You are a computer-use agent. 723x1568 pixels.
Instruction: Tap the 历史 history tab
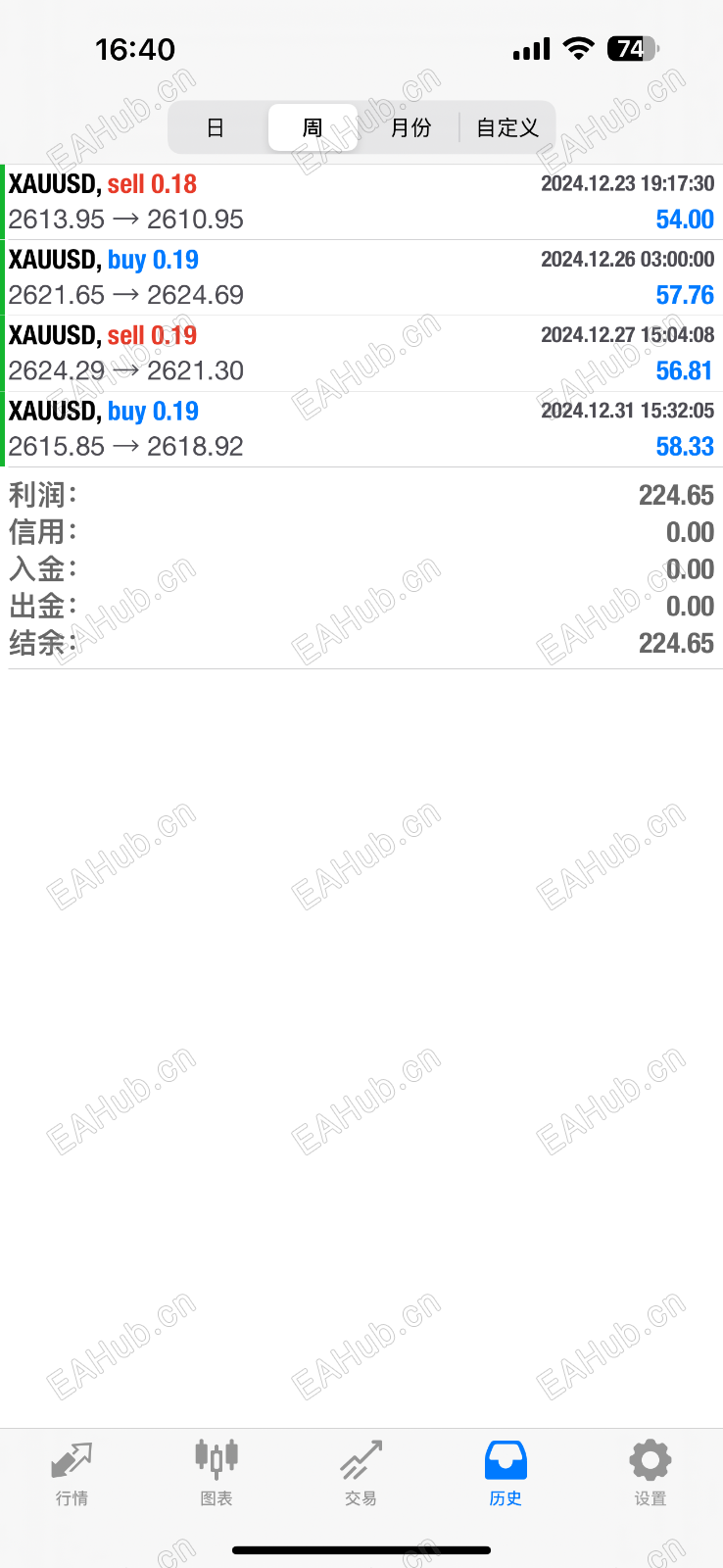506,1472
